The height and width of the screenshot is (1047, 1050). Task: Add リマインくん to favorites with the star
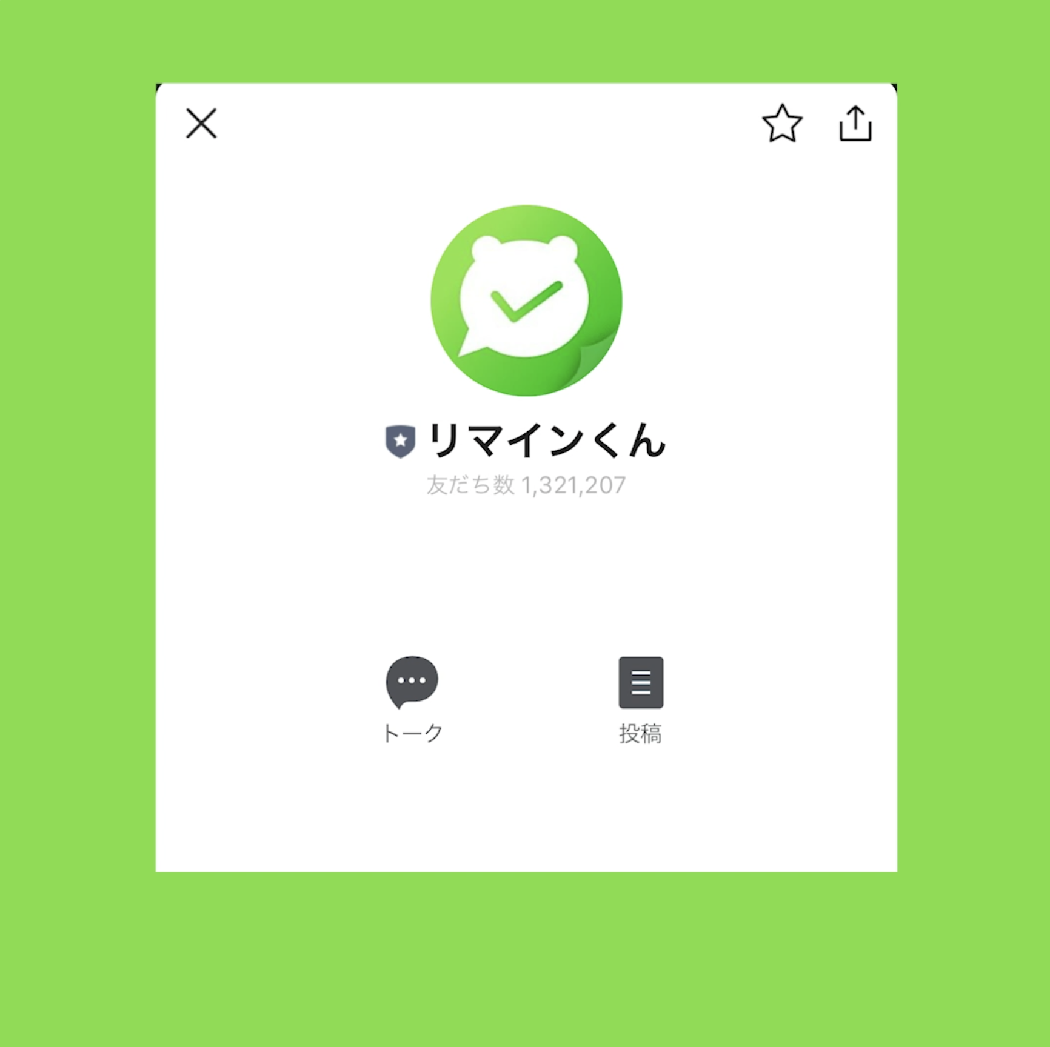[x=782, y=125]
